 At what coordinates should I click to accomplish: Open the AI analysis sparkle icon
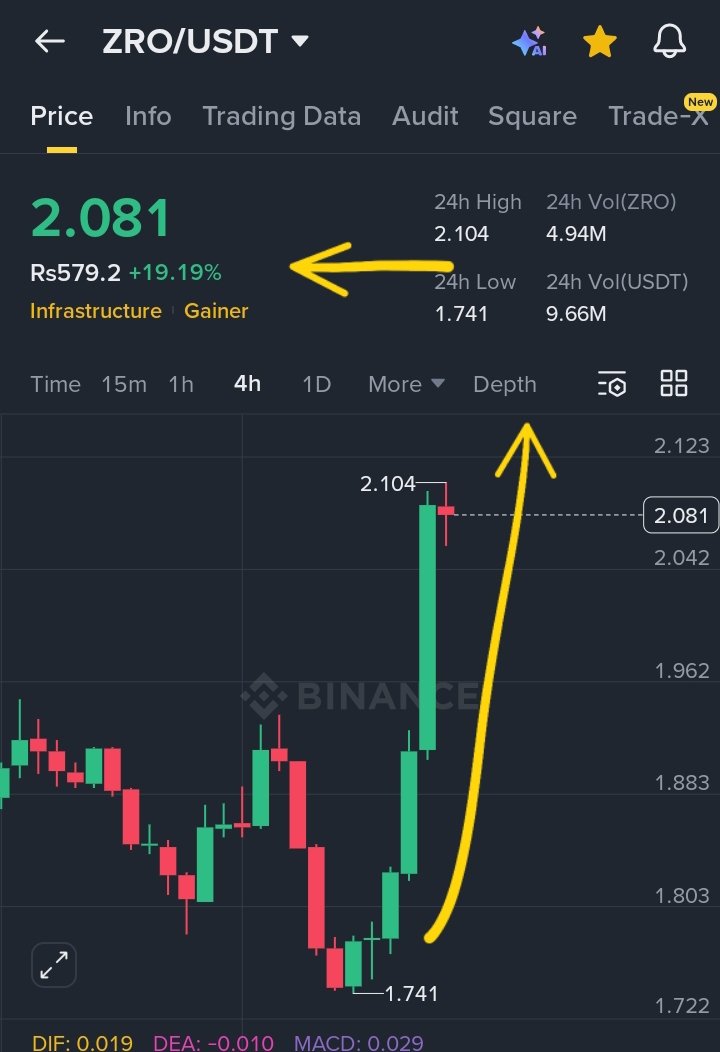point(529,42)
